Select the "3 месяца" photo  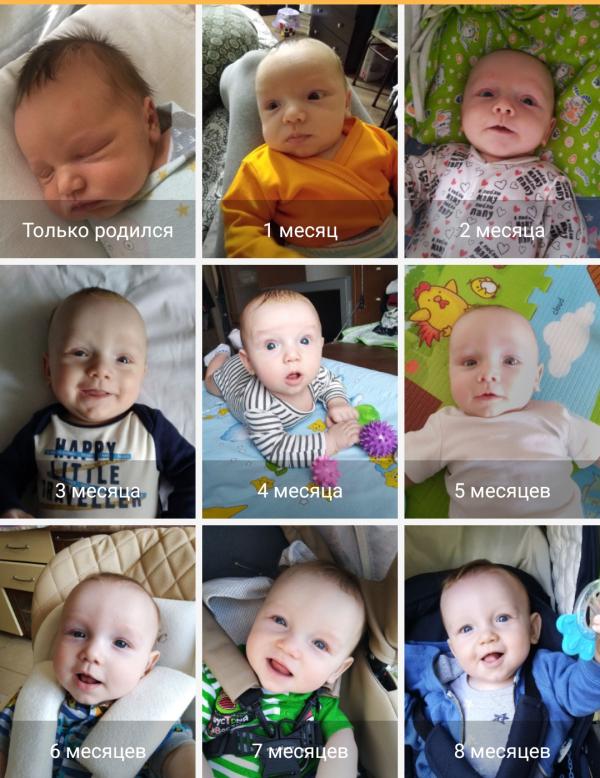point(97,391)
